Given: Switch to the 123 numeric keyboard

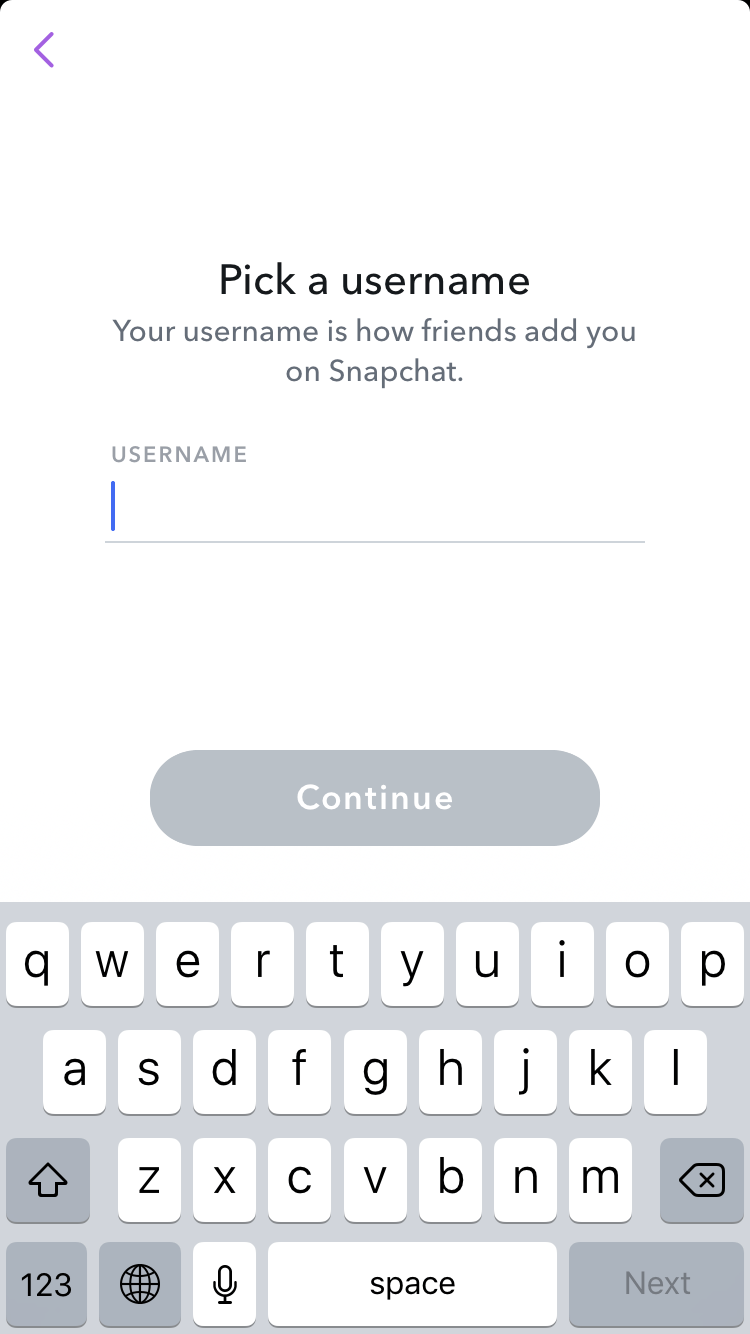Looking at the screenshot, I should click(x=46, y=1284).
